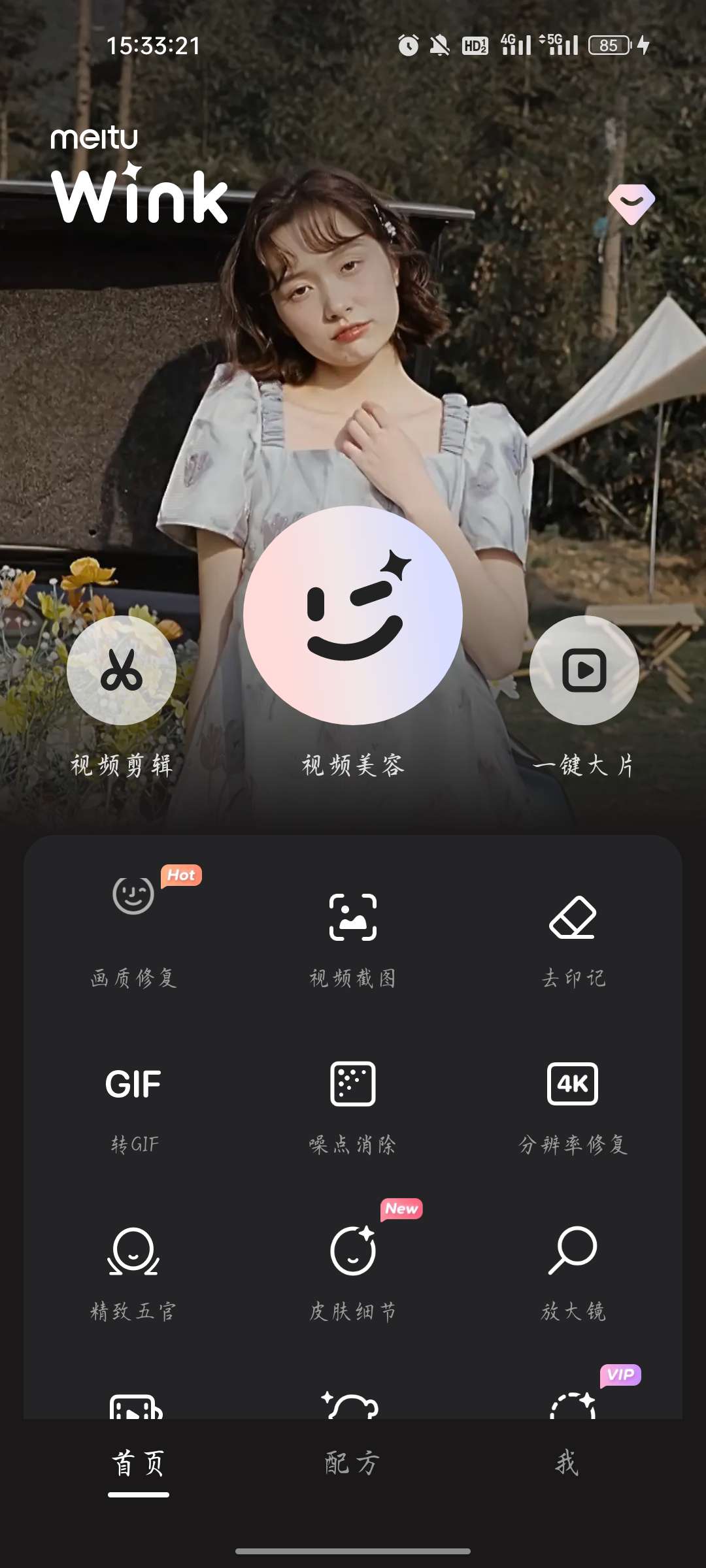Open 画质修复 quality repair tool
Viewport: 706px width, 1568px height.
[133, 928]
